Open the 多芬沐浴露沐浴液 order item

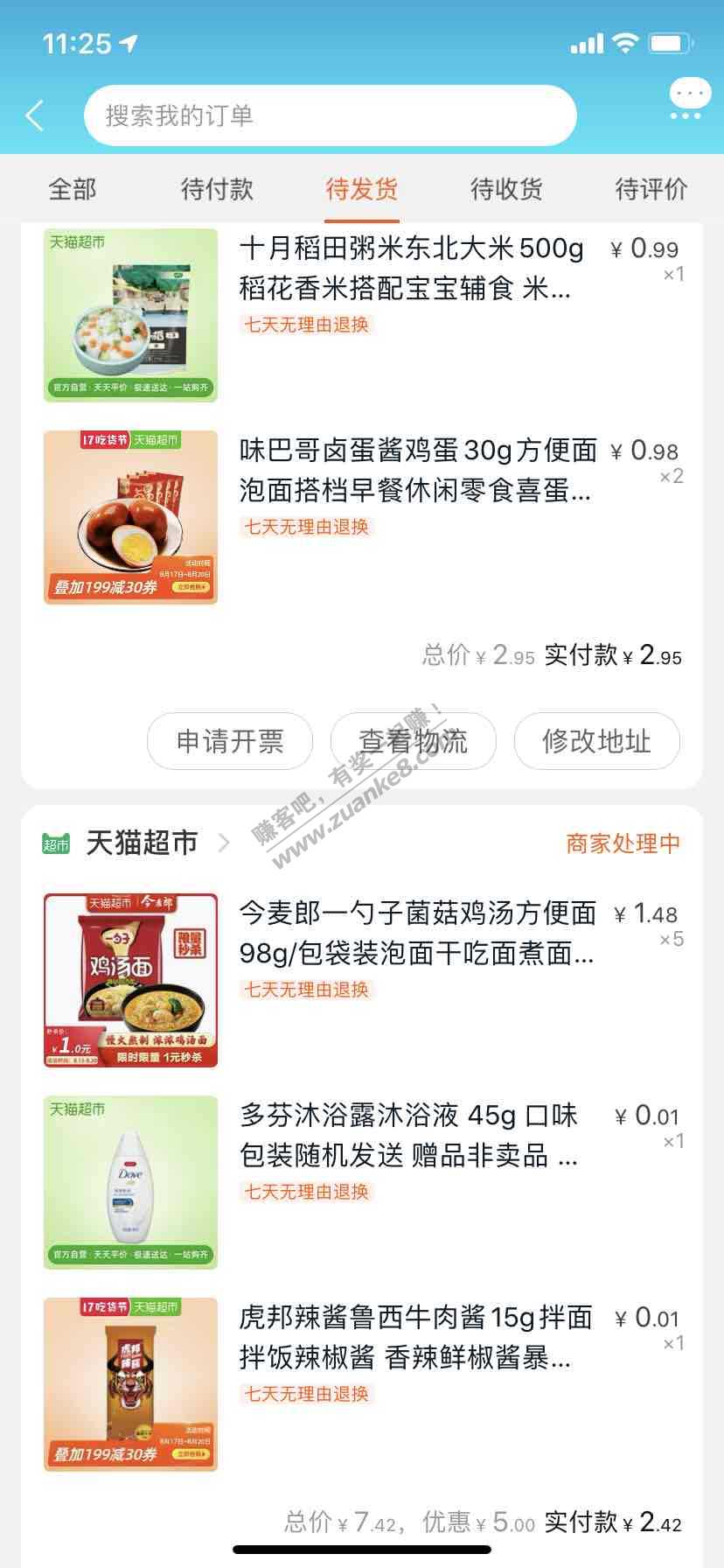coord(408,1136)
